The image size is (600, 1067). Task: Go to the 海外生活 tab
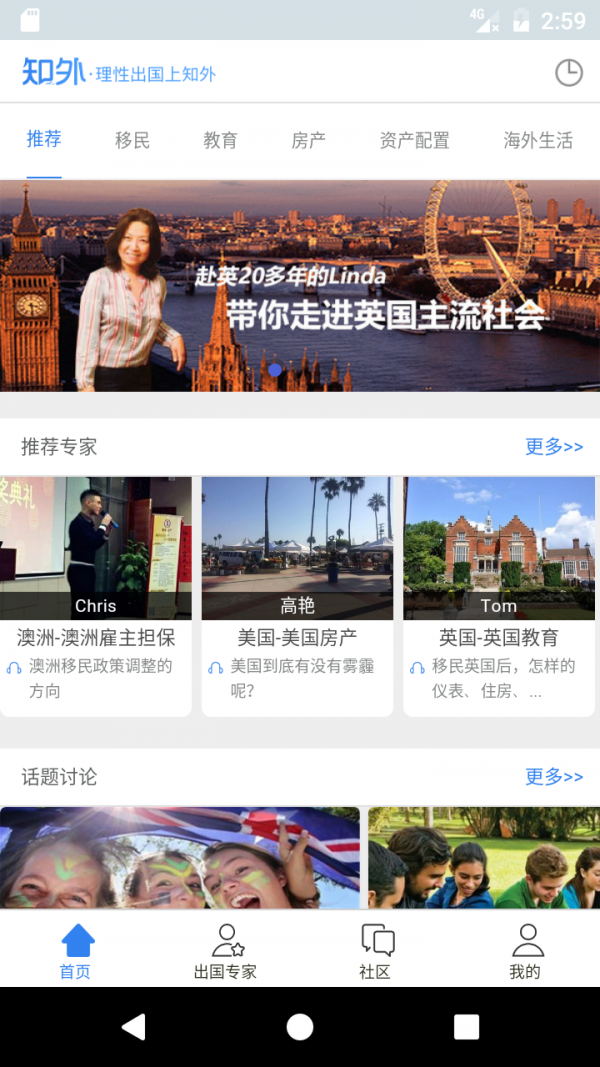[538, 141]
